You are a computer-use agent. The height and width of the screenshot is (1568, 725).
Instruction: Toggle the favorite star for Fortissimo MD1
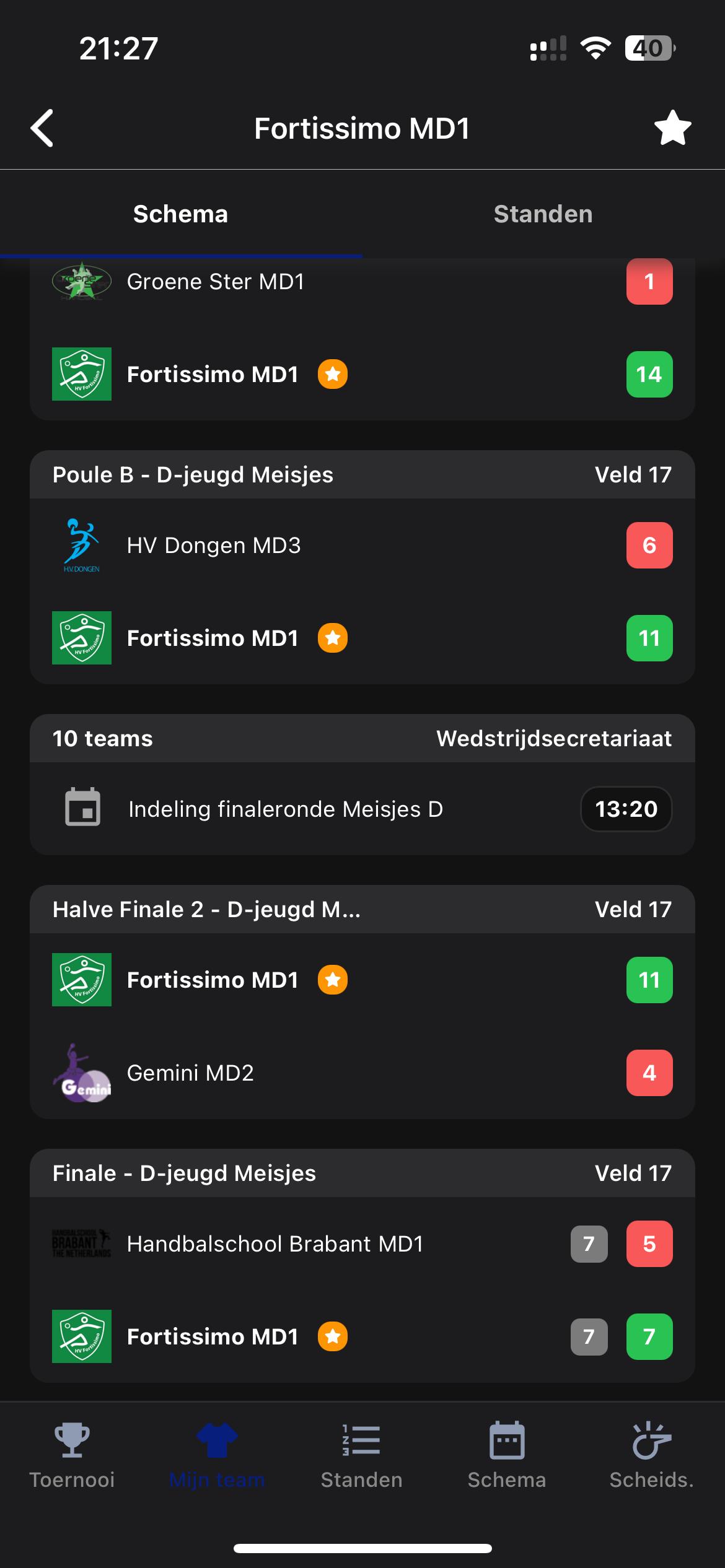tap(672, 128)
